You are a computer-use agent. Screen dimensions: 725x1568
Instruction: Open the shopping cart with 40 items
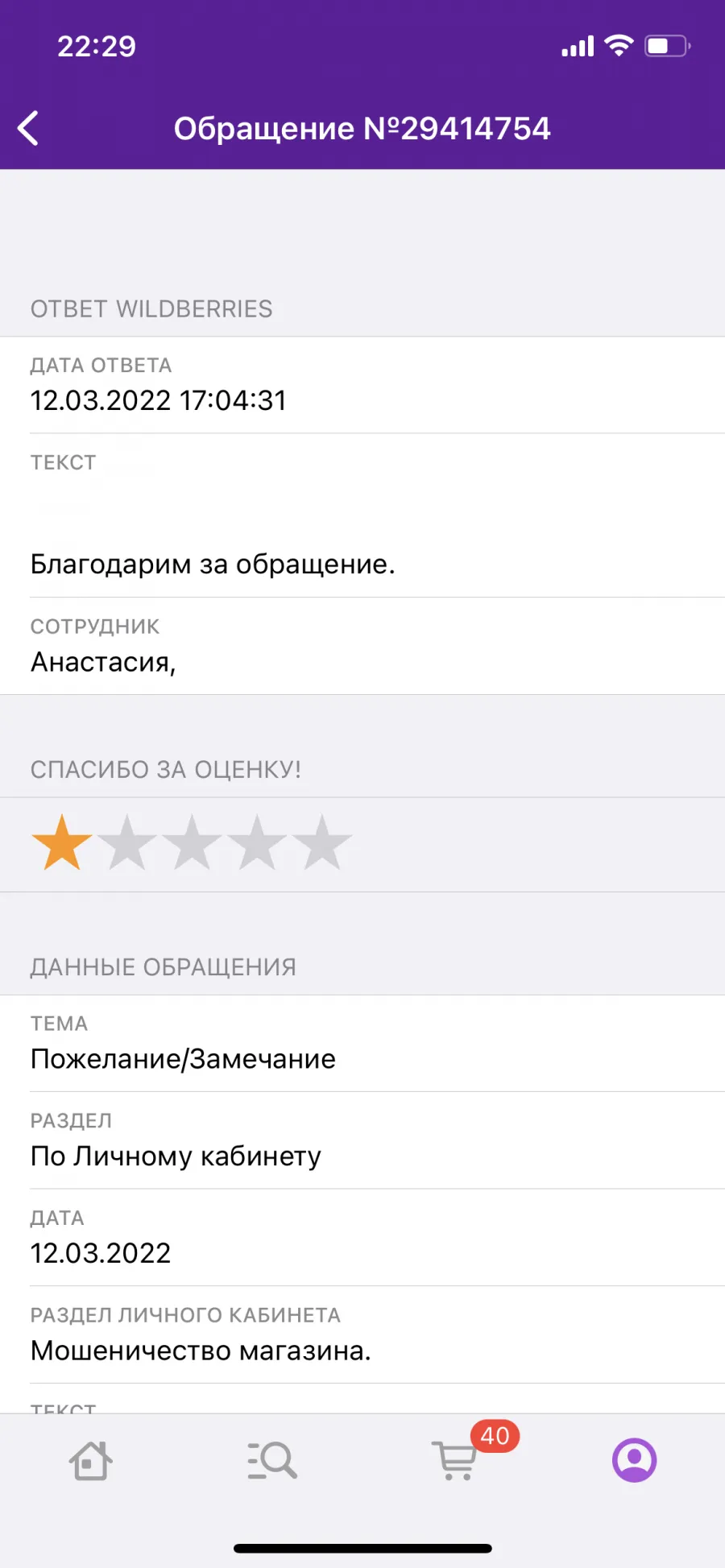pos(455,1458)
